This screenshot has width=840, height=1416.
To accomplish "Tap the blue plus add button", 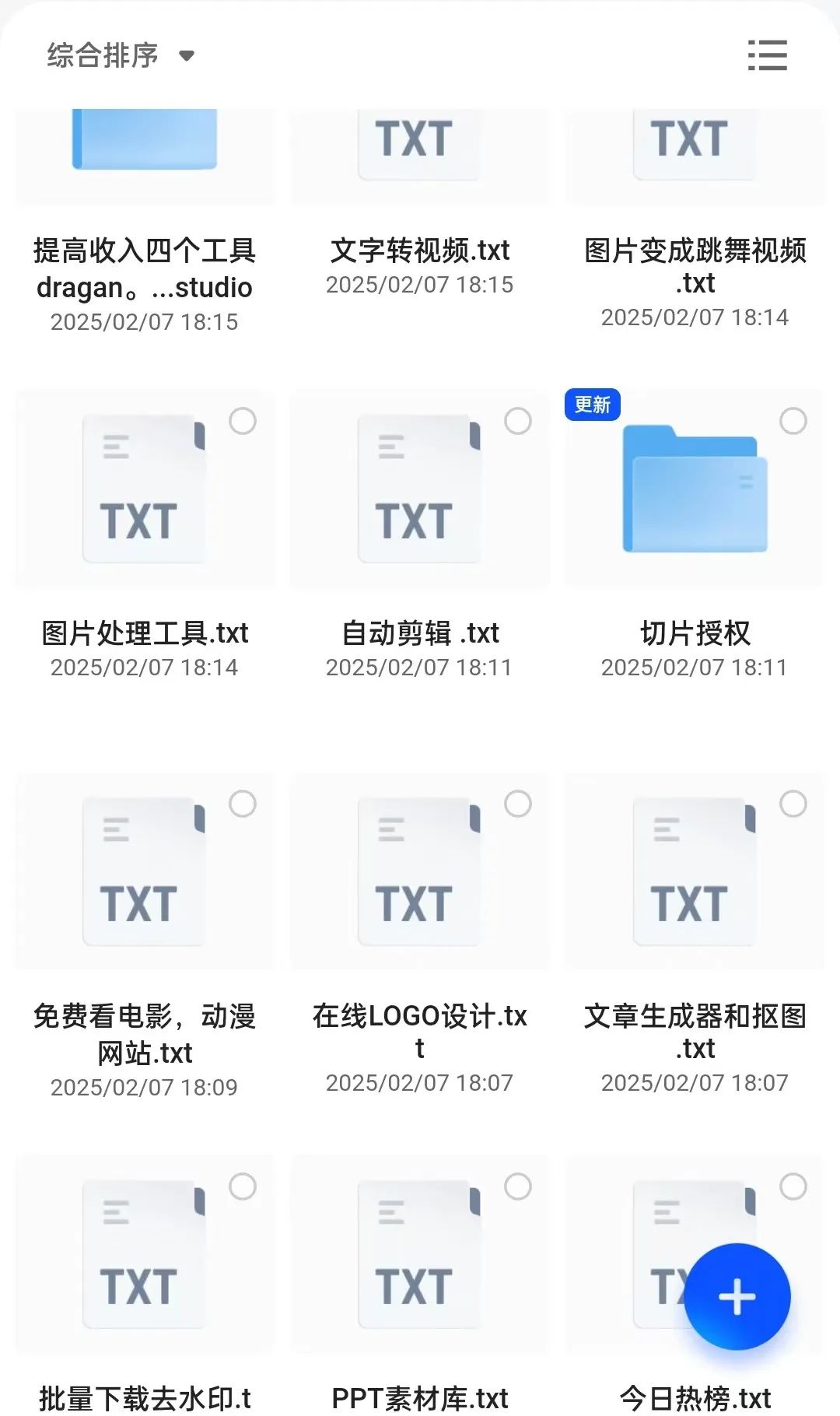I will (737, 1297).
